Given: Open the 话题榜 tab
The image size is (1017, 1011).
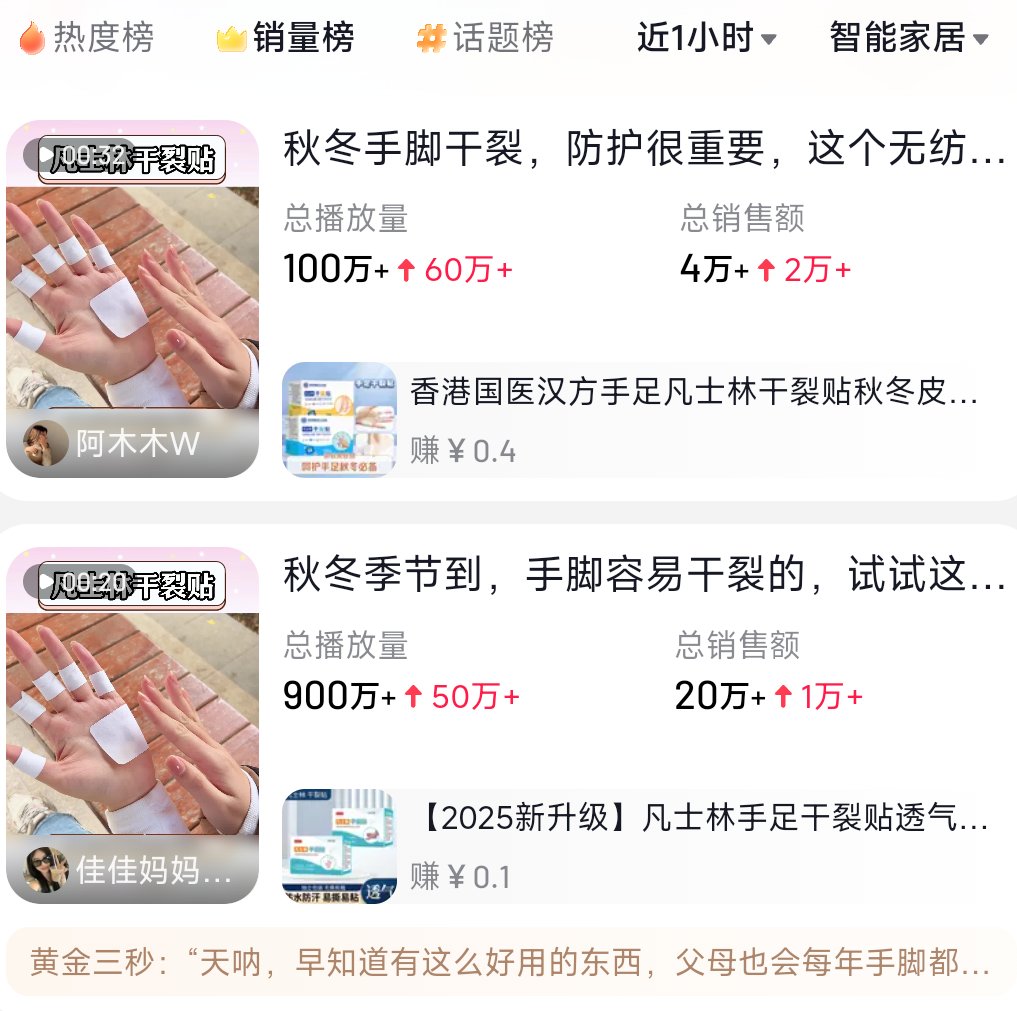Looking at the screenshot, I should pos(486,39).
